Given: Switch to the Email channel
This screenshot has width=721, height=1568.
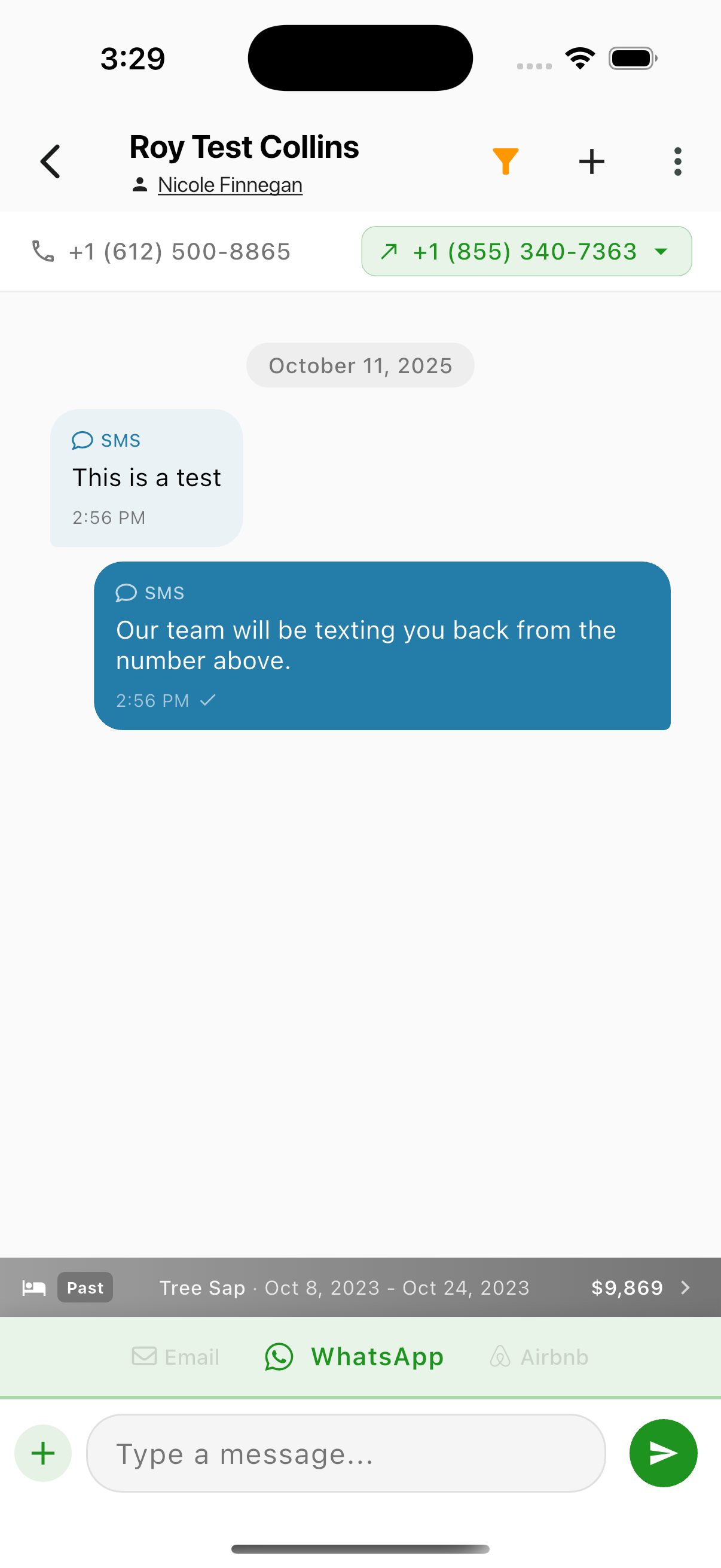Looking at the screenshot, I should click(x=176, y=1357).
